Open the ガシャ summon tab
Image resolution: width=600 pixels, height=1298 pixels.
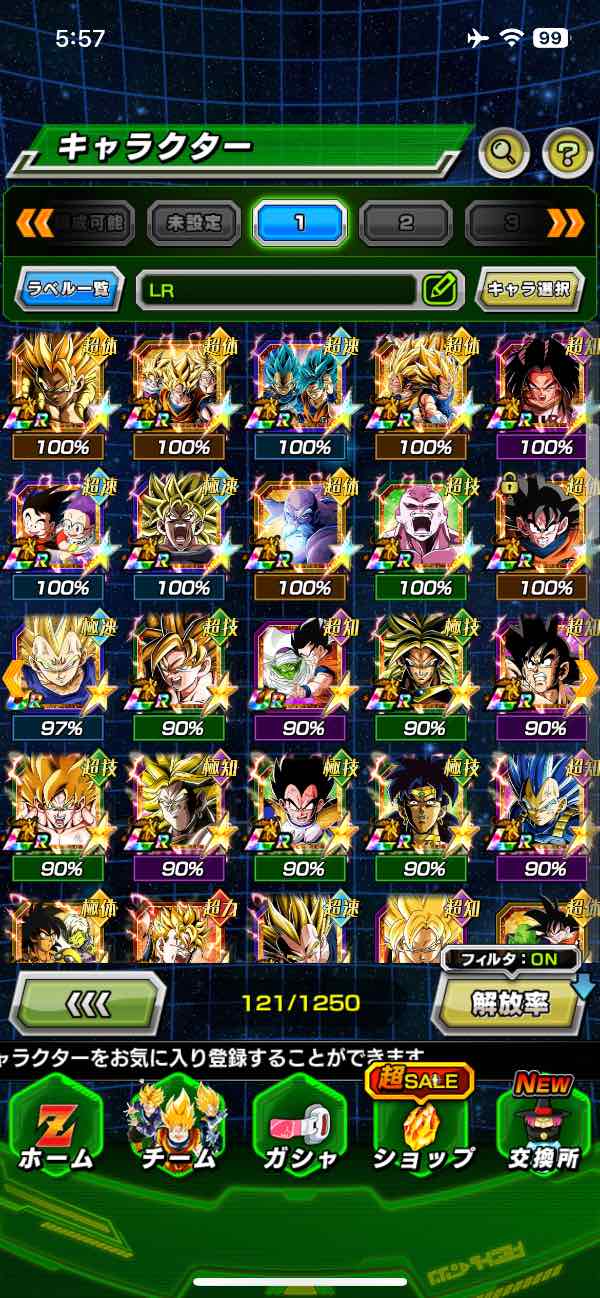(x=298, y=1130)
